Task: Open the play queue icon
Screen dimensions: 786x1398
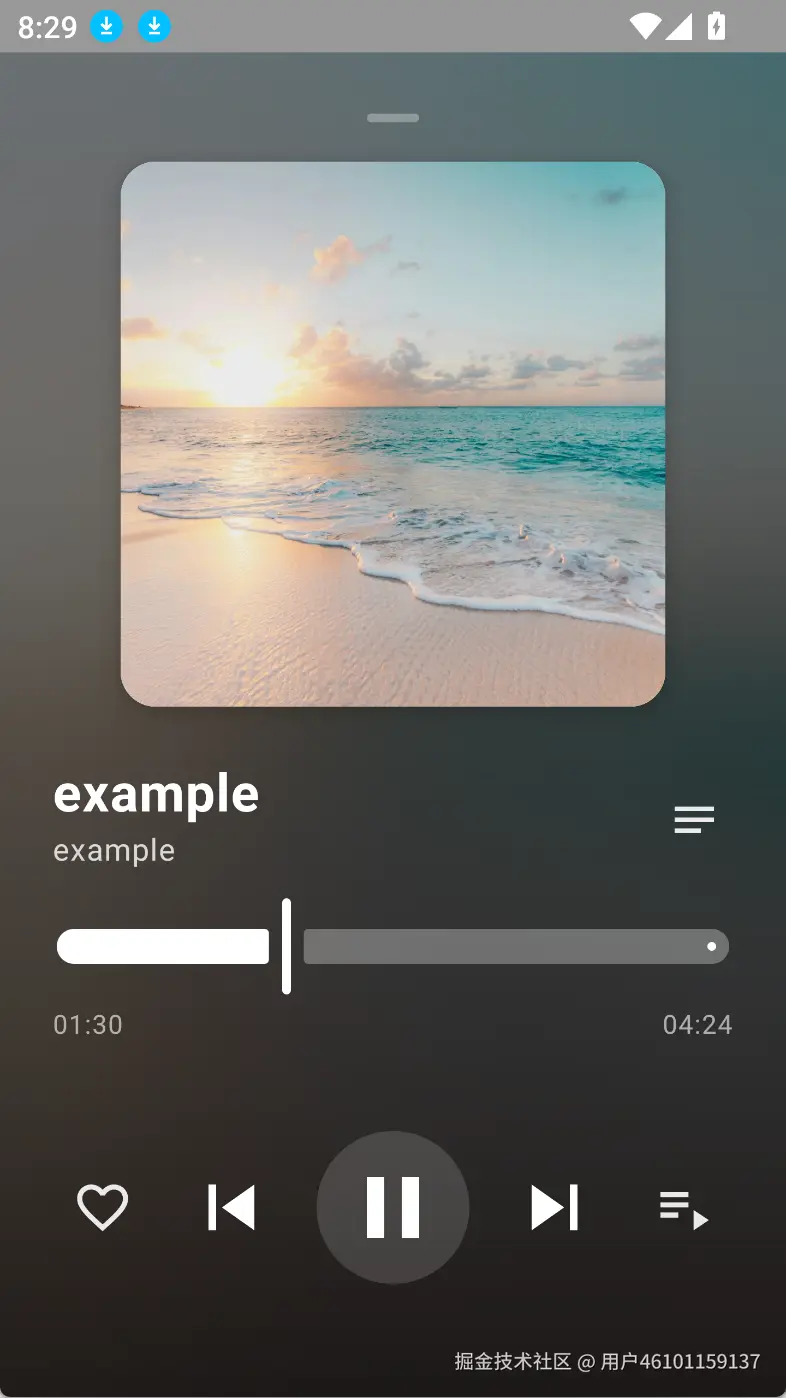Action: tap(684, 1208)
